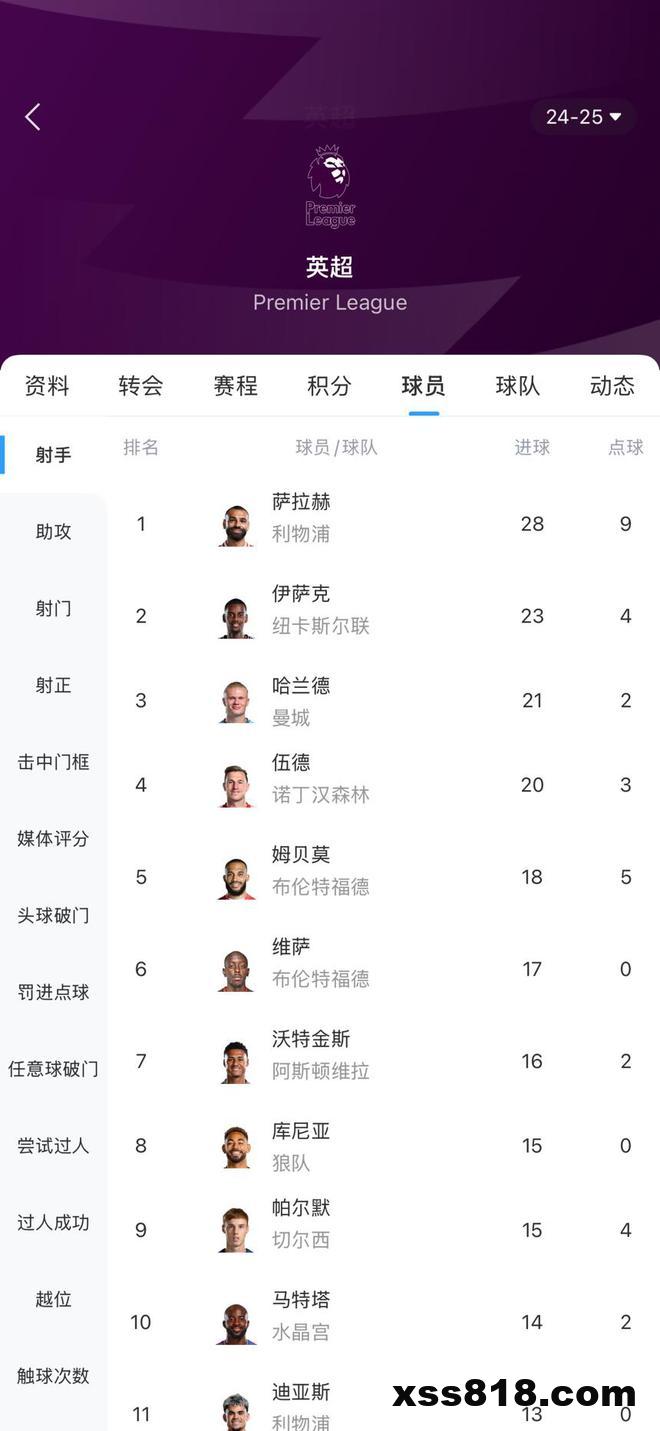Show the 媒体评分 ranking
660x1431 pixels.
tap(53, 839)
